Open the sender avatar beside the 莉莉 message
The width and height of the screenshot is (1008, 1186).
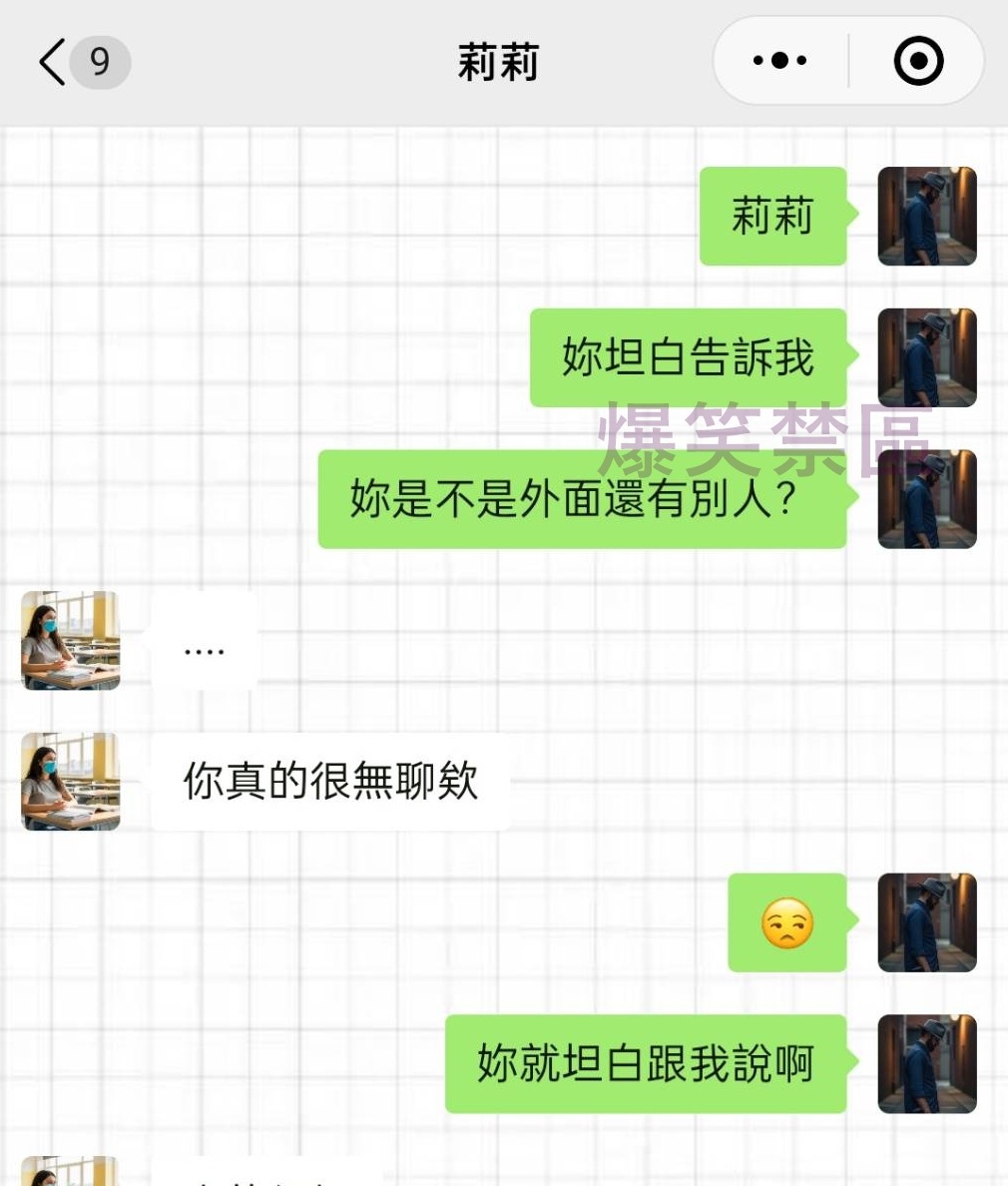[x=926, y=216]
